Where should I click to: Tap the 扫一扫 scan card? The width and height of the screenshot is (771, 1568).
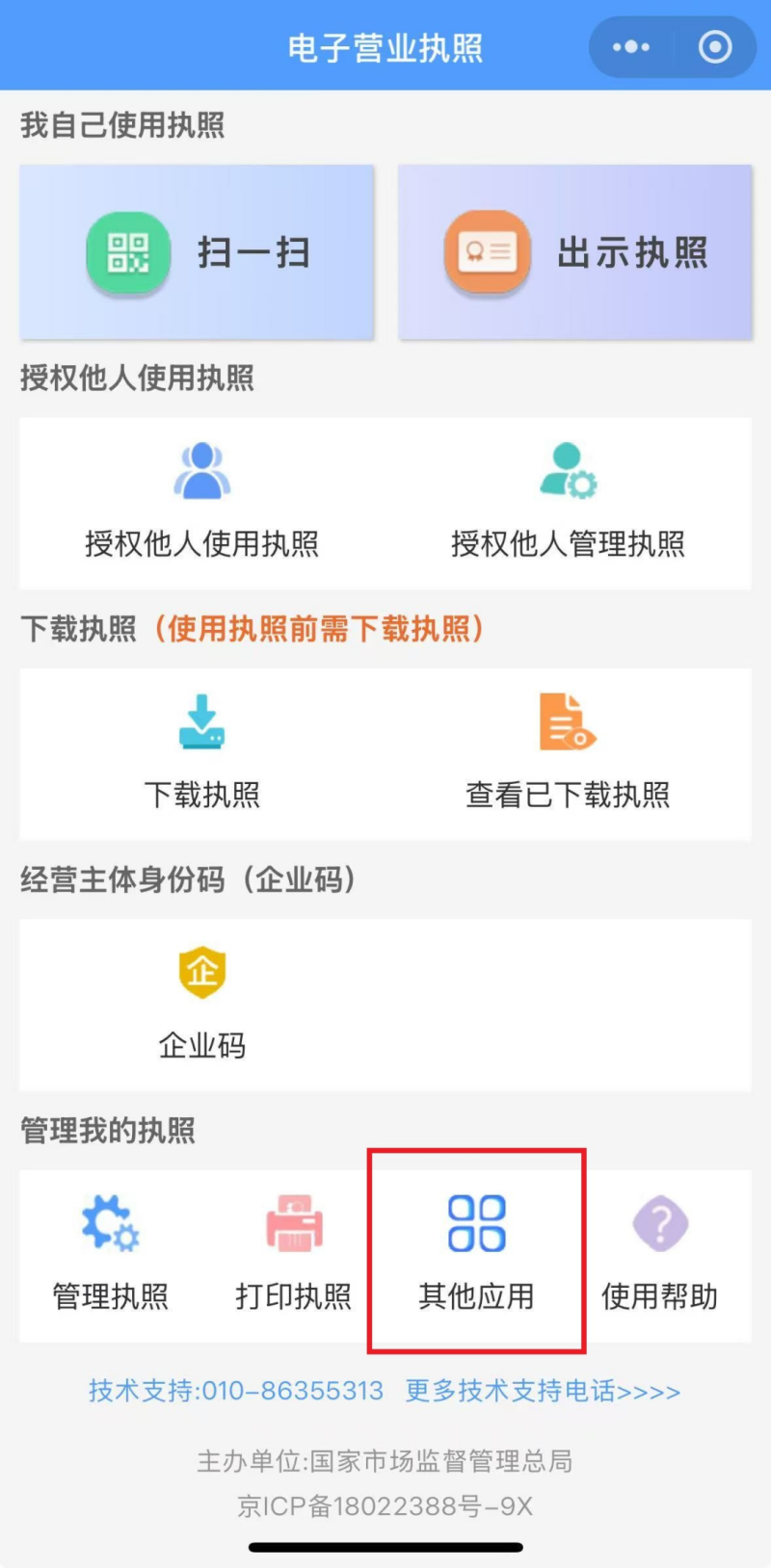197,252
